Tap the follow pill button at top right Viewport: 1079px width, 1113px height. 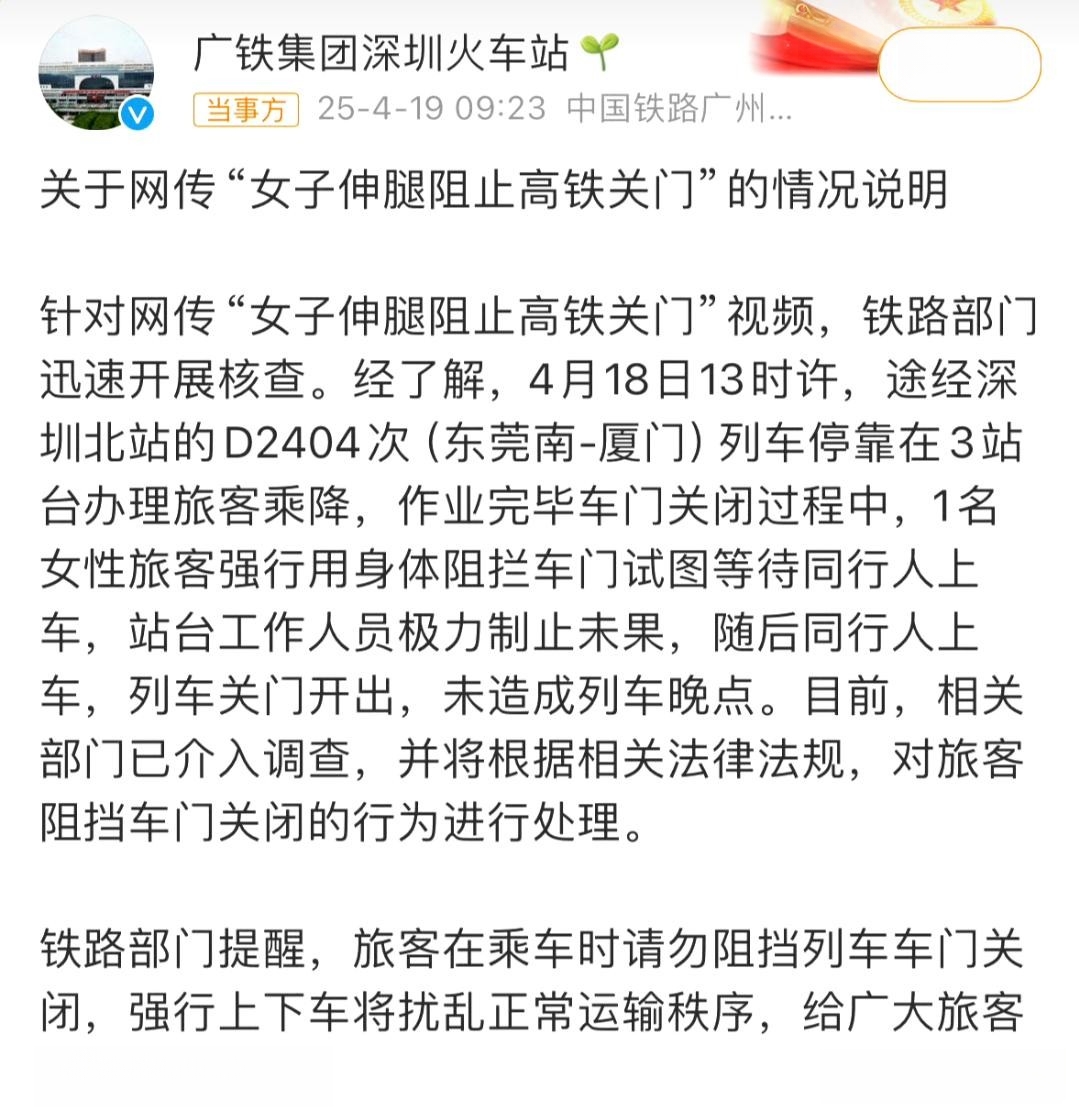[x=958, y=64]
